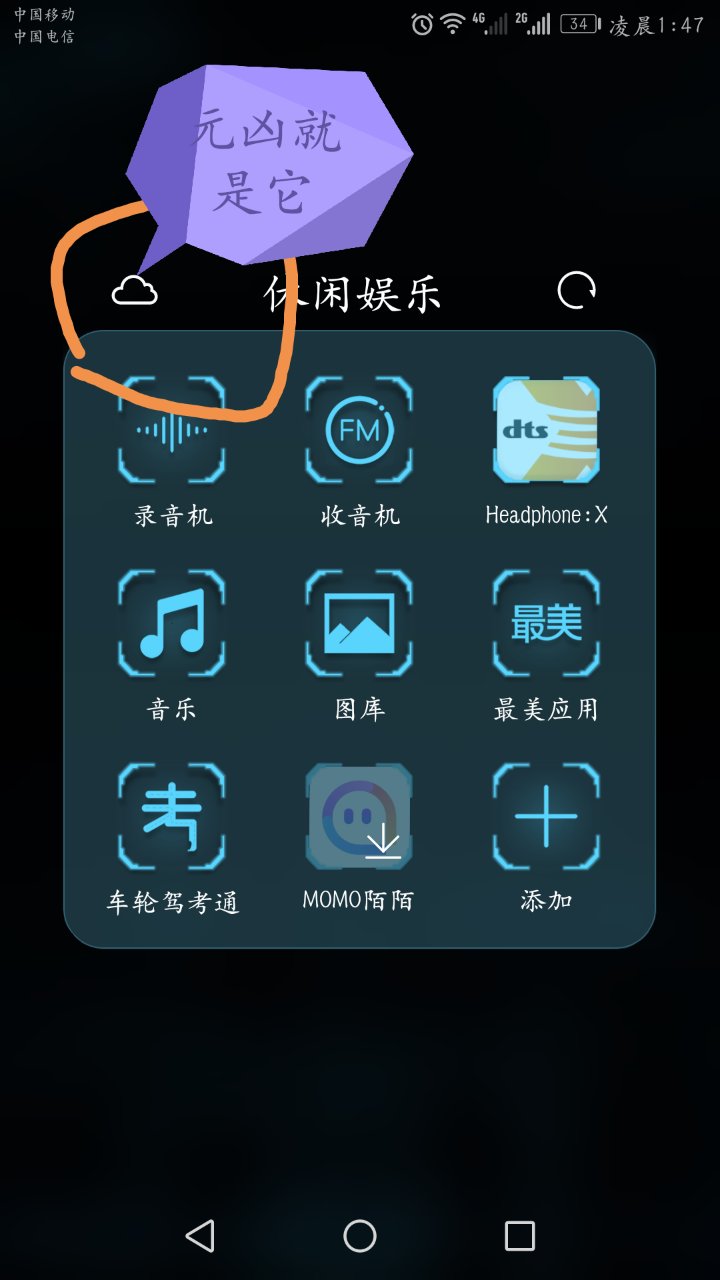Tap the 休闲娱乐 folder title

(357, 291)
